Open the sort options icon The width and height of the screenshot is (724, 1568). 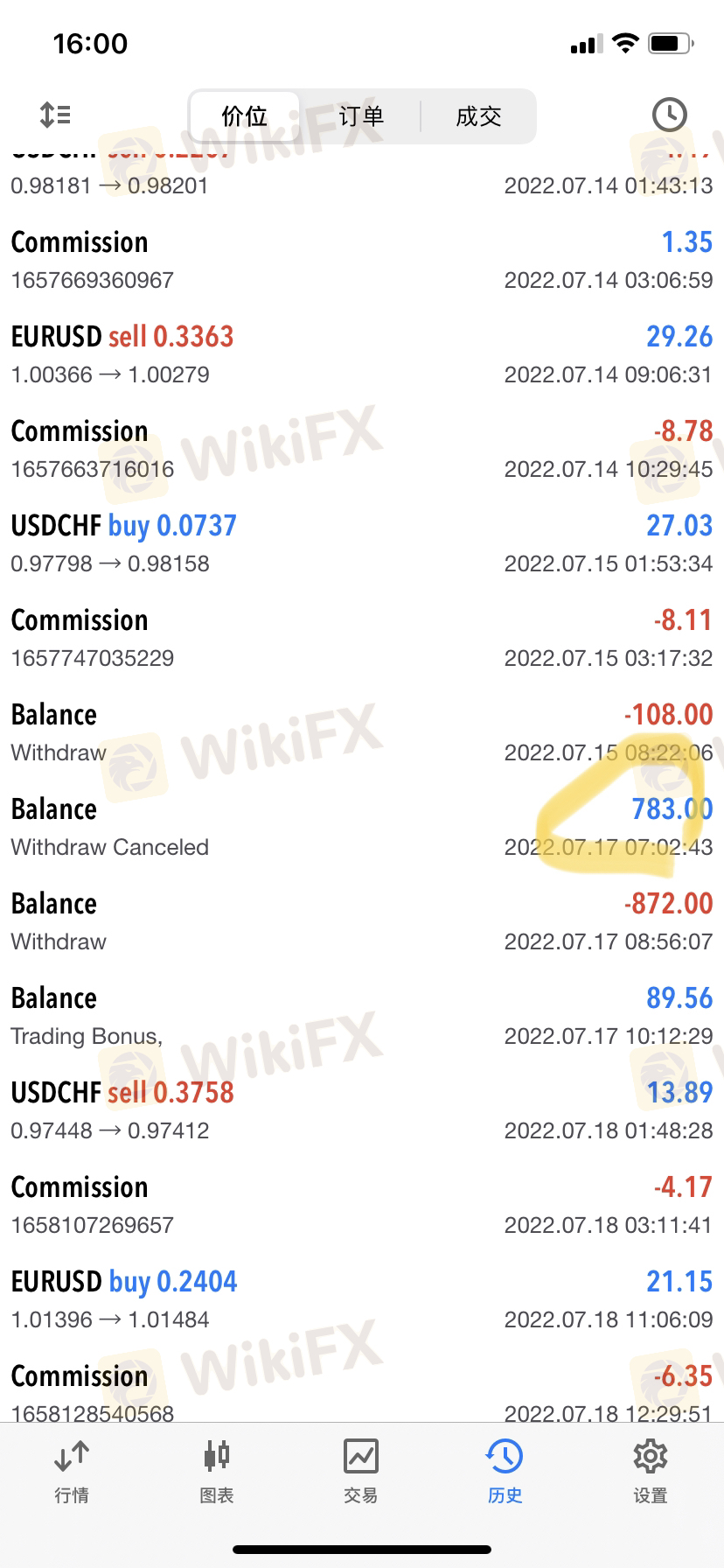[x=56, y=115]
